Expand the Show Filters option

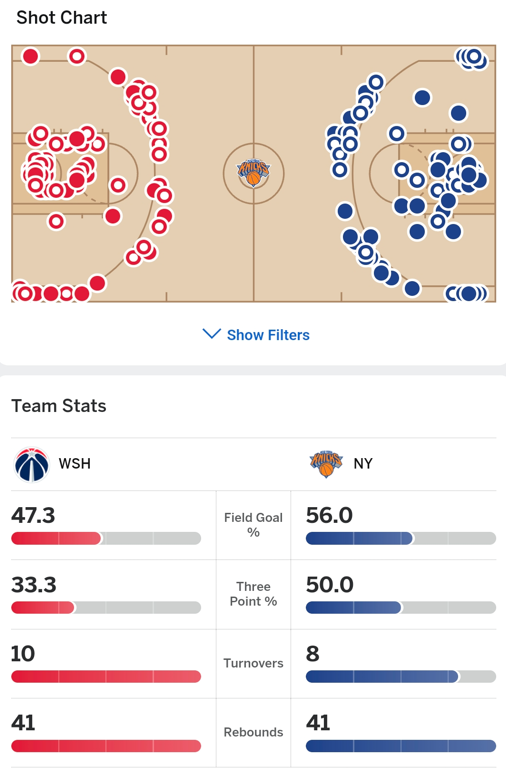click(256, 335)
